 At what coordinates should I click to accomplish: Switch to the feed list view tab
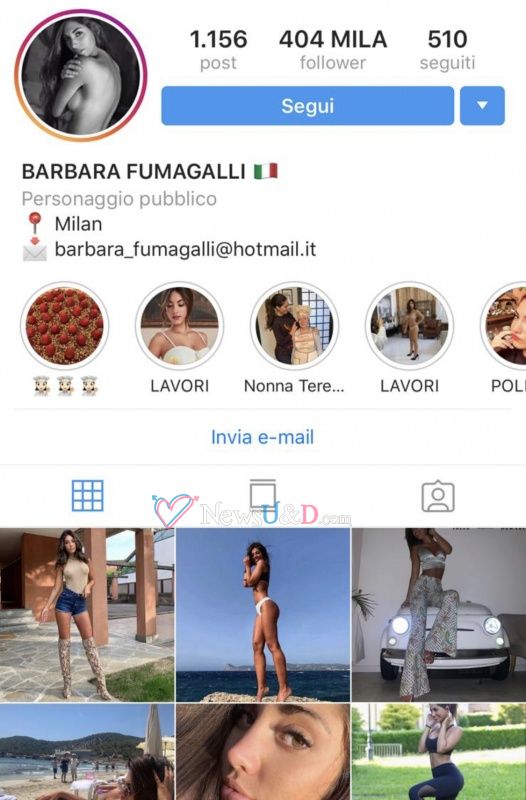click(263, 495)
